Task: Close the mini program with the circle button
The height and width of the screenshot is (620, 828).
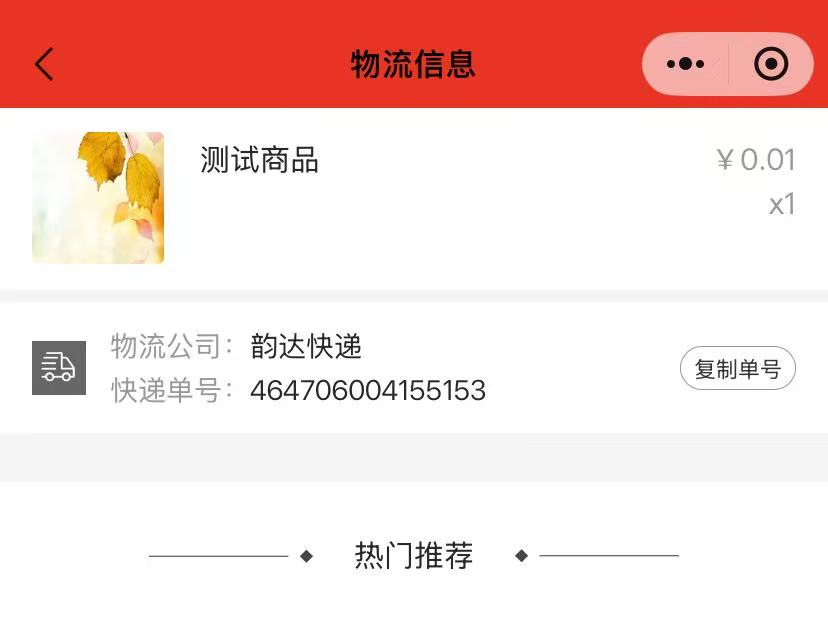Action: [x=771, y=64]
